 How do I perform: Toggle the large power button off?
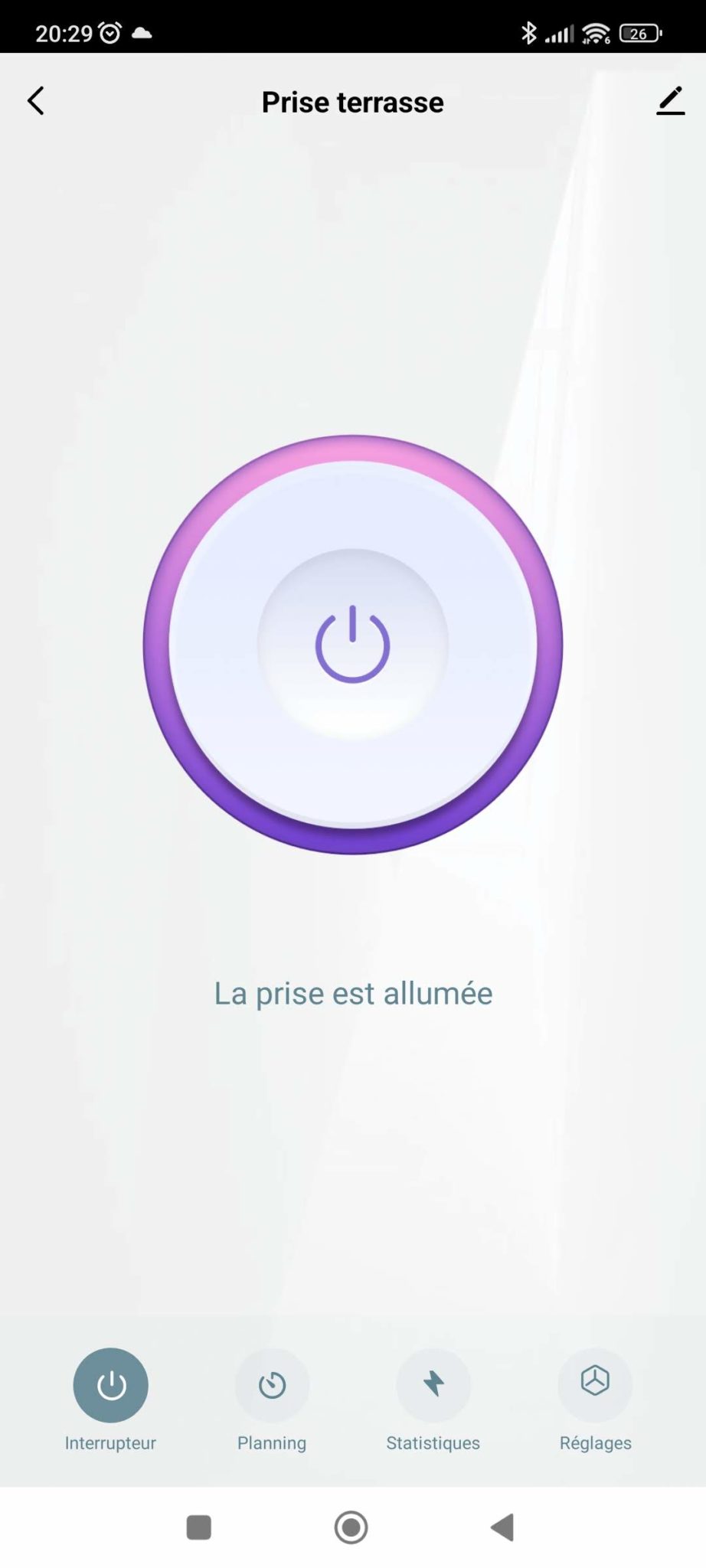tap(353, 644)
